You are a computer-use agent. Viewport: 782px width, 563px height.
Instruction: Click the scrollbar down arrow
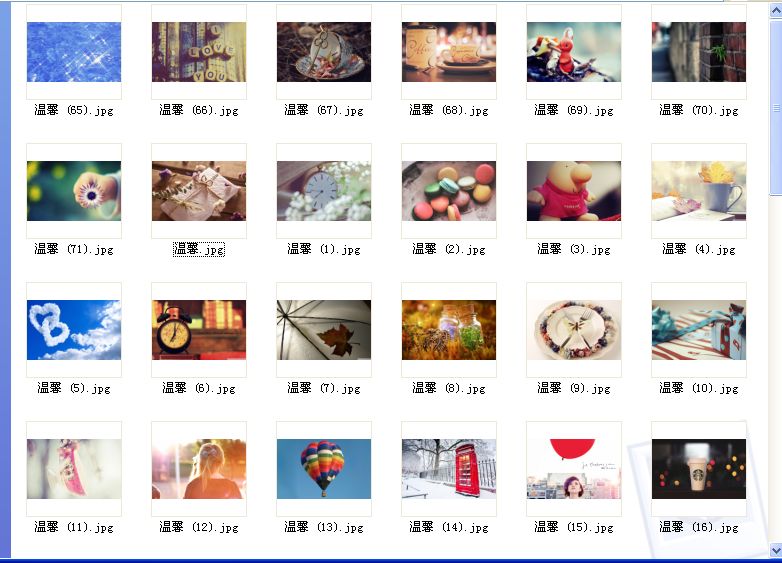[776, 549]
